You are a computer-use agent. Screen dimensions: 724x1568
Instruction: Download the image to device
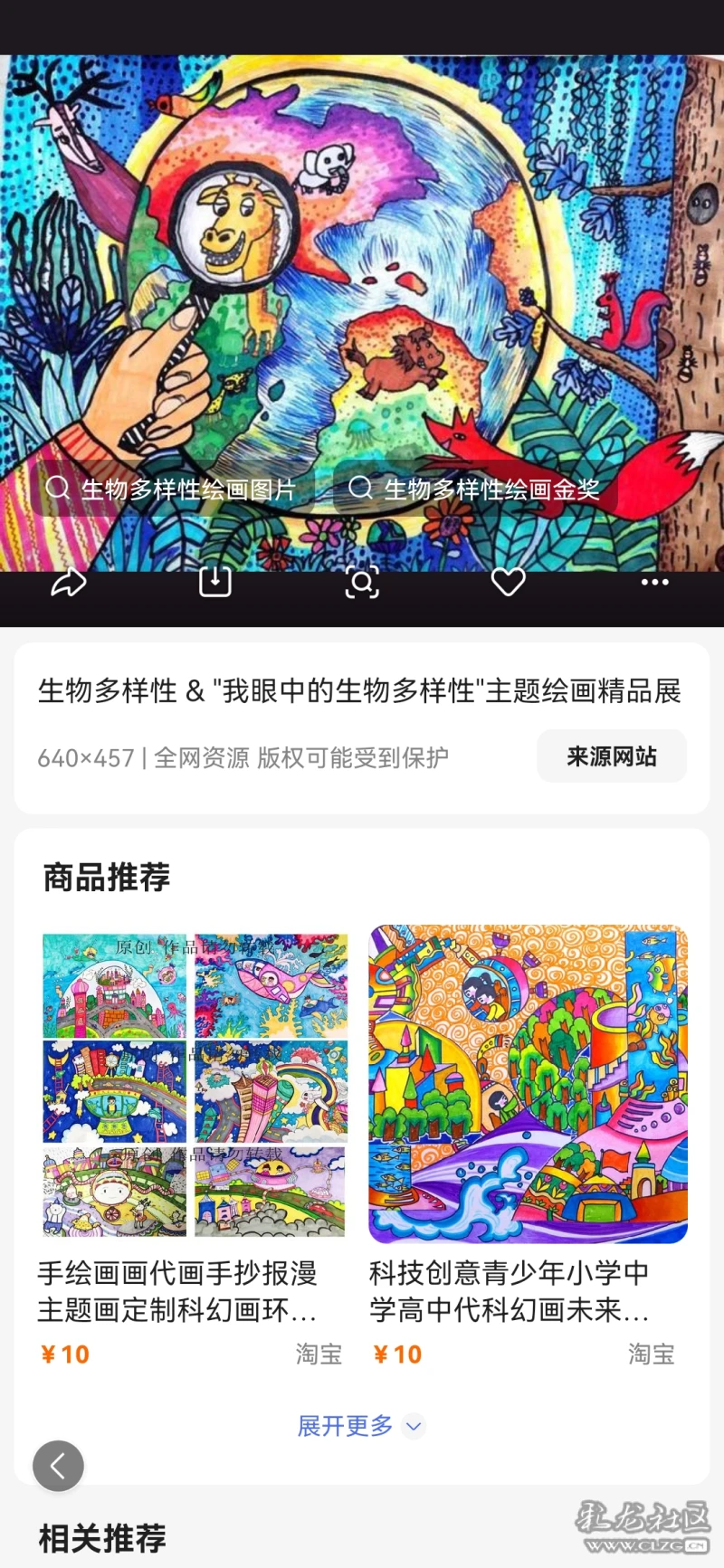pyautogui.click(x=214, y=582)
